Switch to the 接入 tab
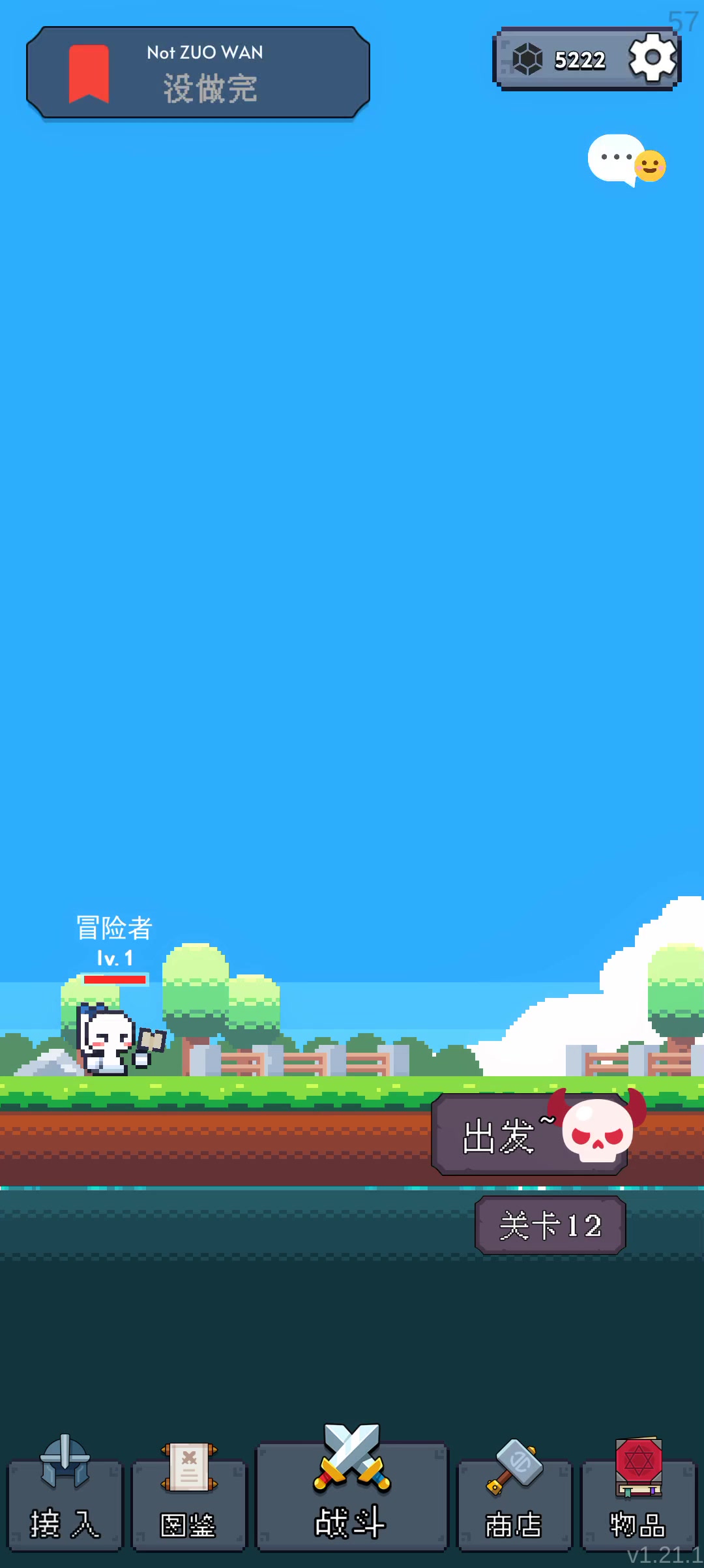 [x=65, y=1498]
